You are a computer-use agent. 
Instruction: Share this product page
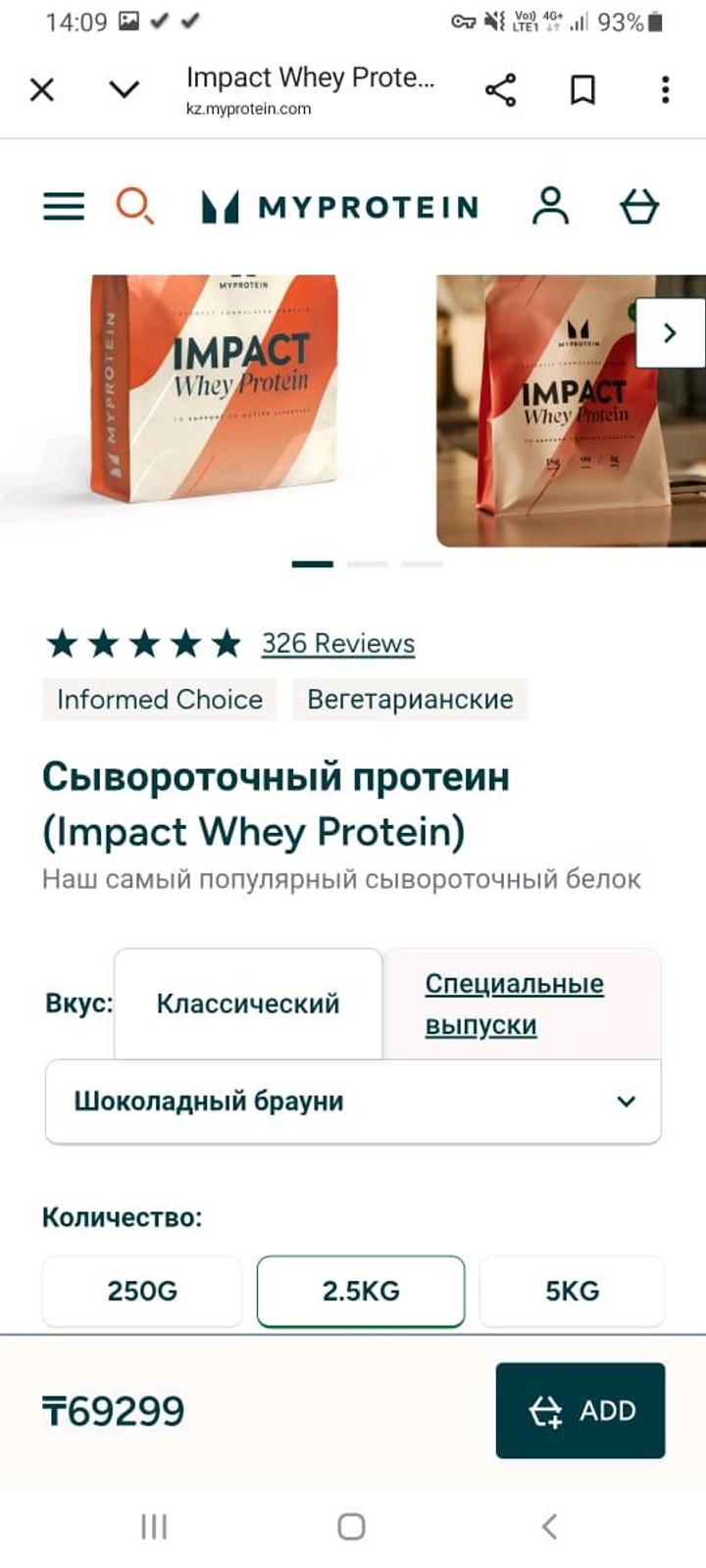tap(500, 90)
